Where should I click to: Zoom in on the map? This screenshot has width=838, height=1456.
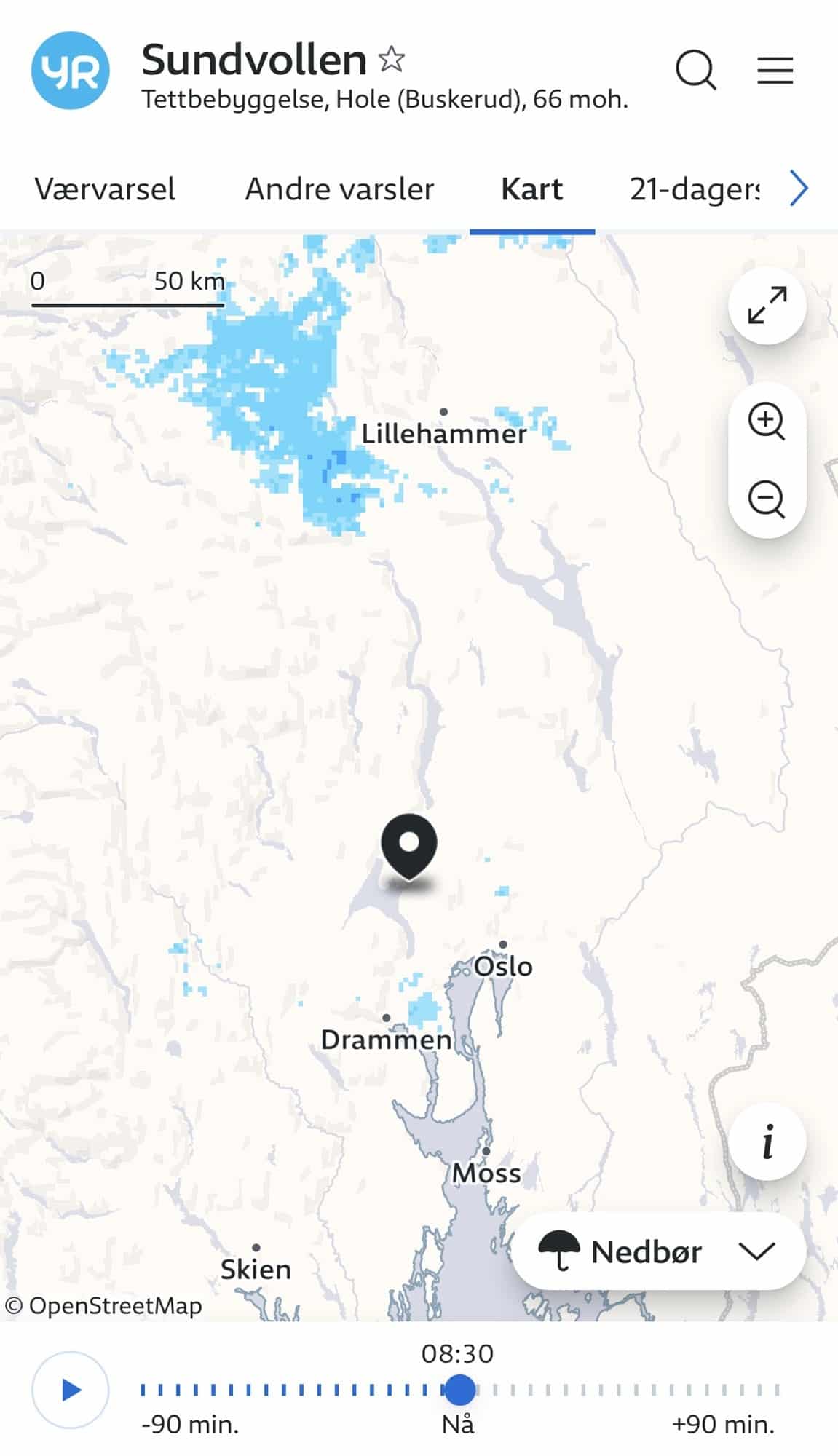click(x=767, y=422)
